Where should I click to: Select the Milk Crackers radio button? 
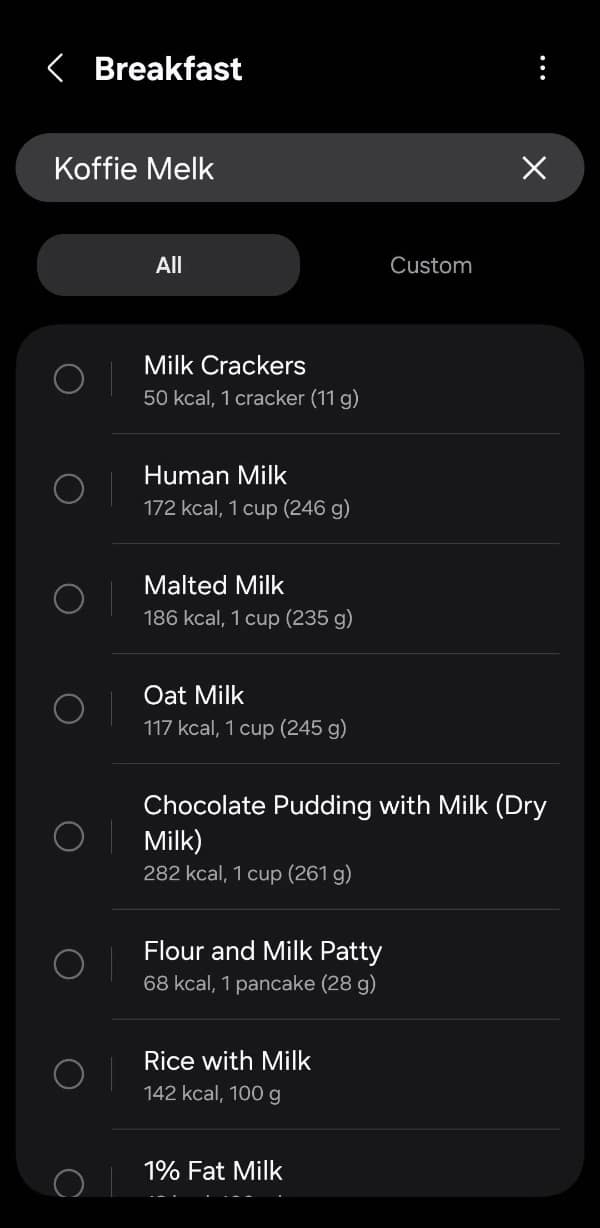pos(69,379)
